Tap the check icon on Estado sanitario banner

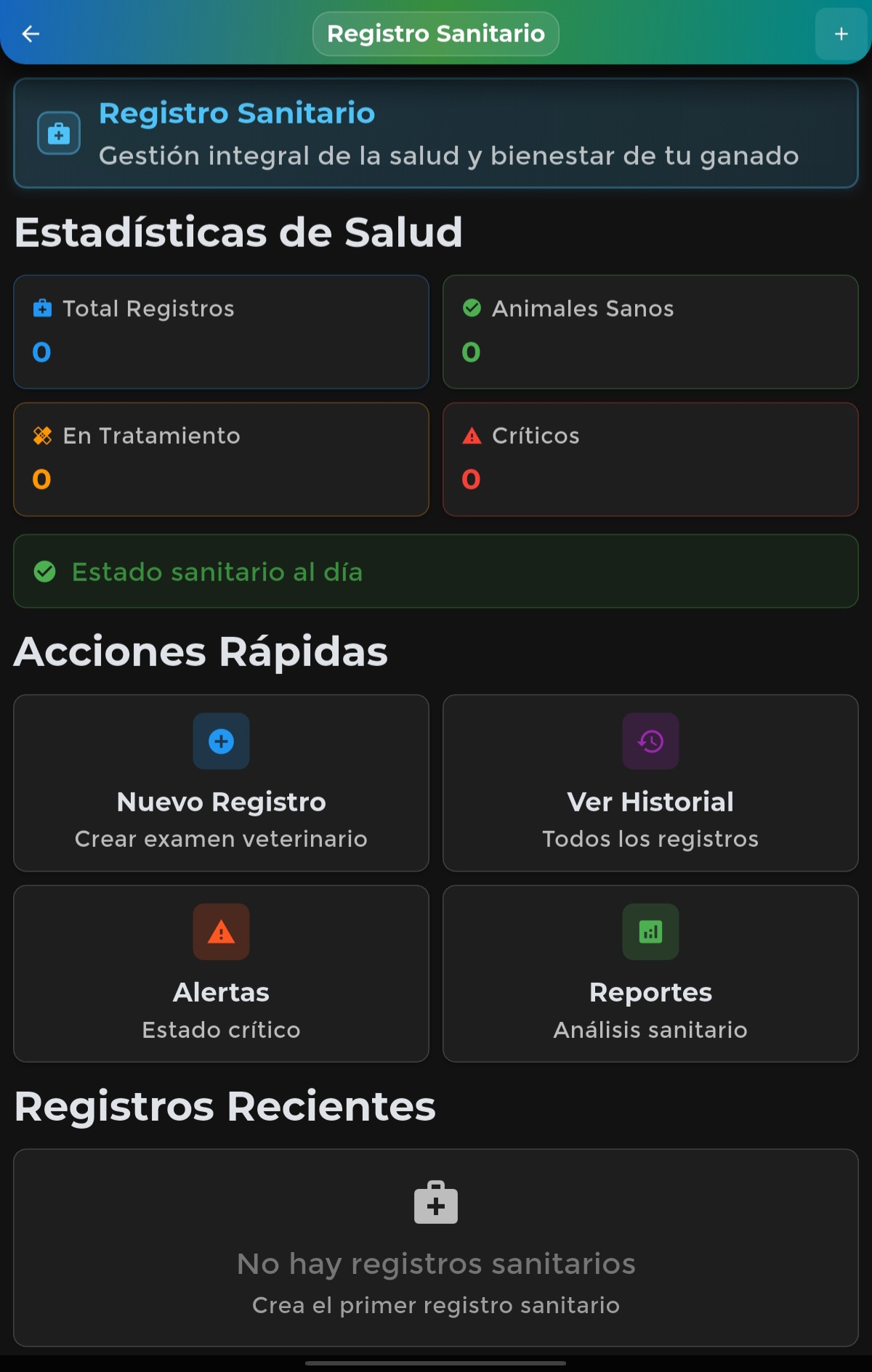click(x=46, y=572)
